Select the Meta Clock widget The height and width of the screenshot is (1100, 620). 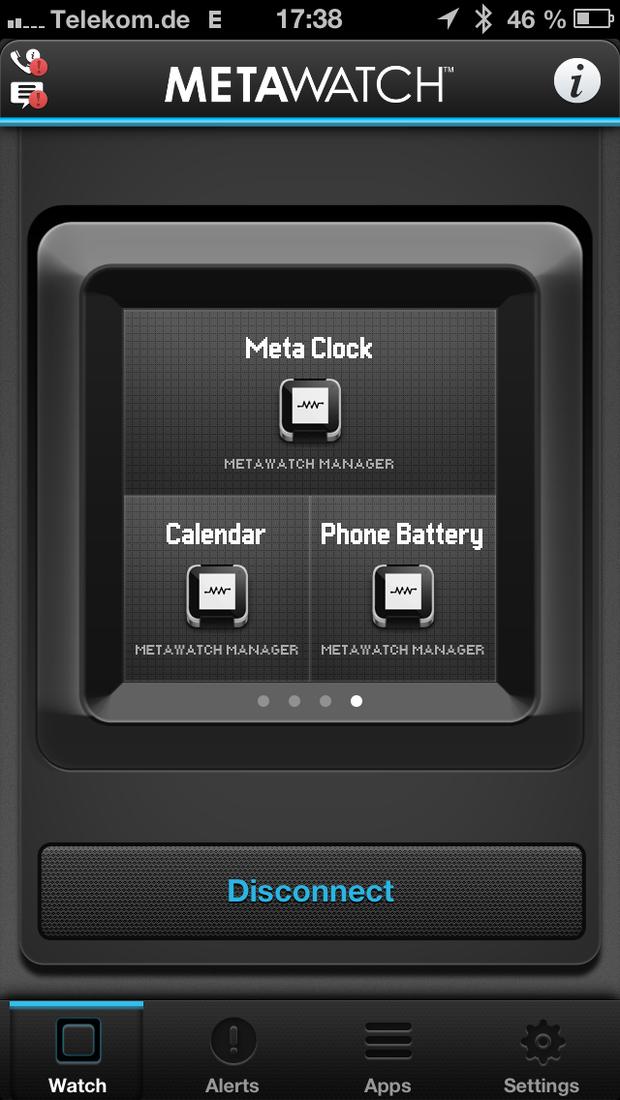(x=309, y=402)
